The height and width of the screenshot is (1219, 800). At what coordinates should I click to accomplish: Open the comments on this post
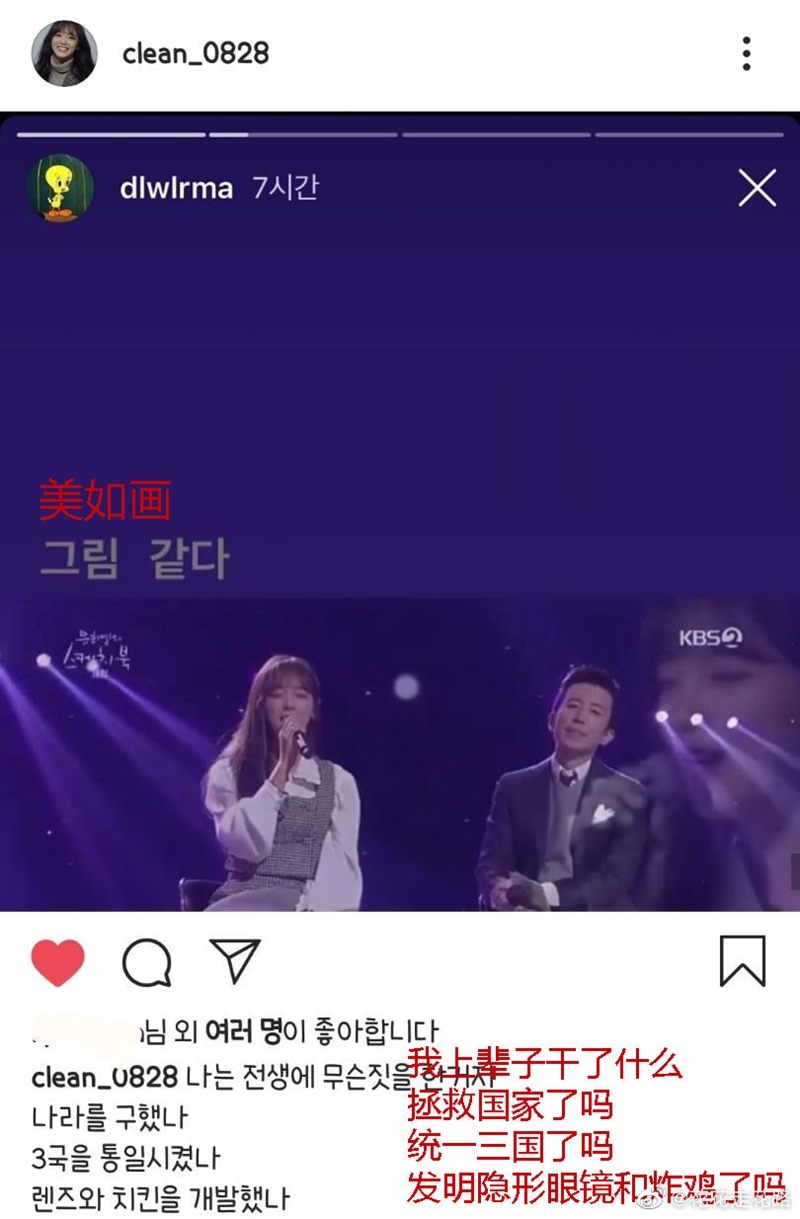pos(147,963)
